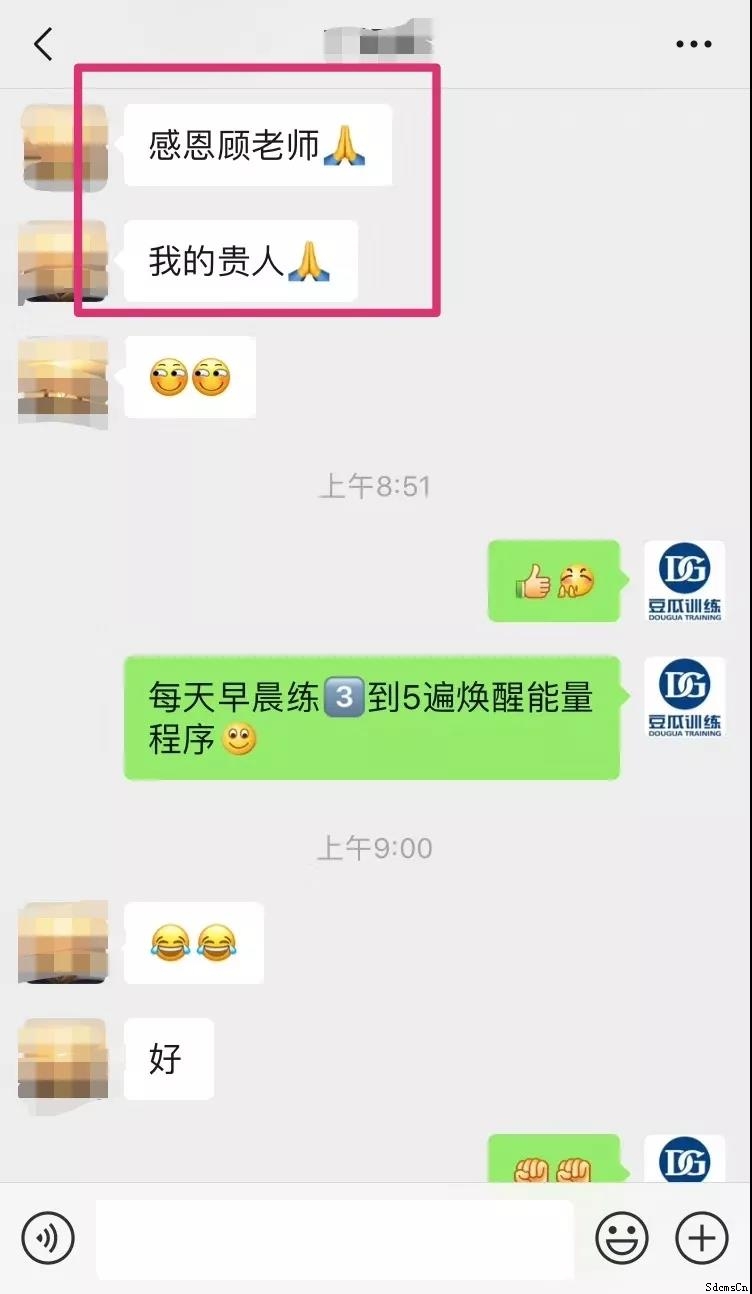
Task: Open the contact avatar beside the 好 message
Action: [63, 1060]
